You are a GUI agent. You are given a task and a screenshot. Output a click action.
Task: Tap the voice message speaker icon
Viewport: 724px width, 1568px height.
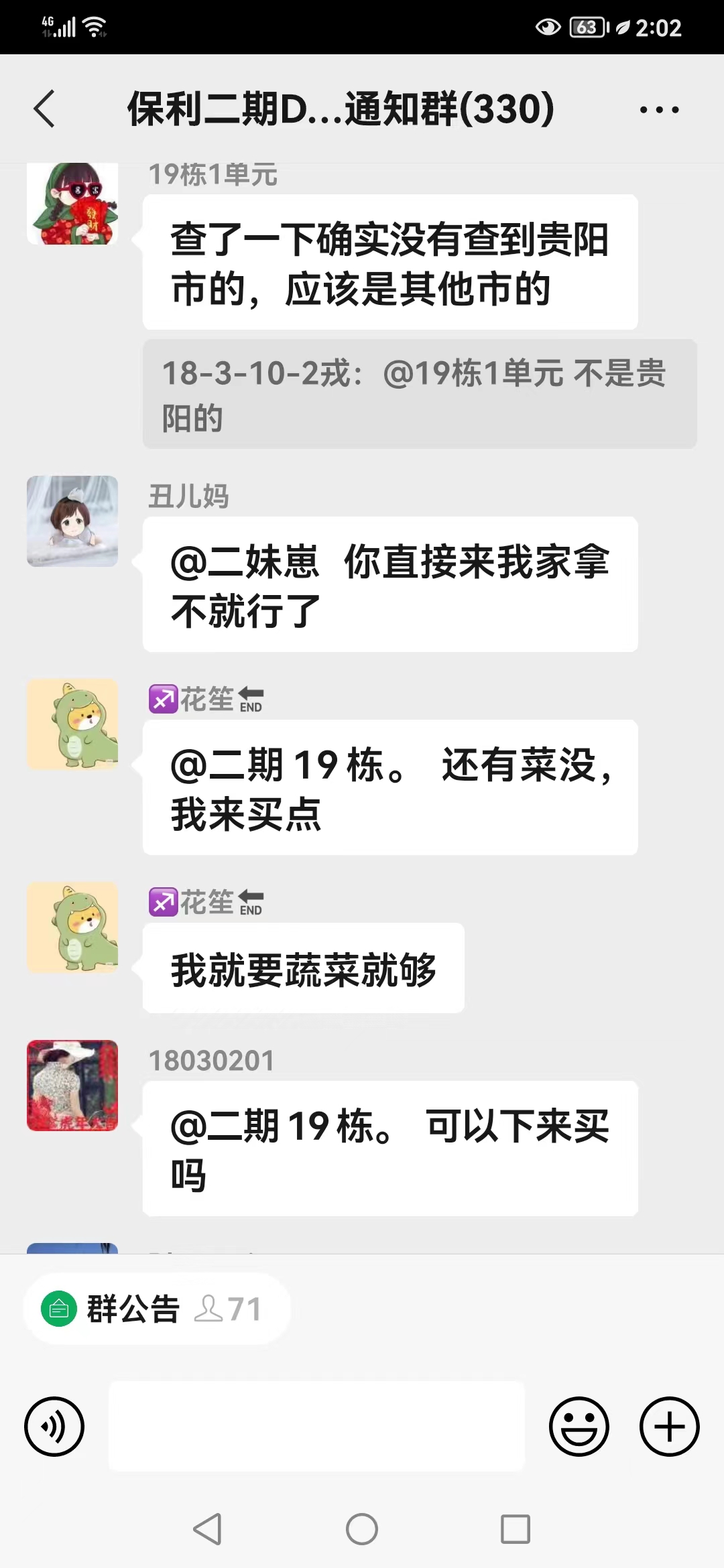tap(54, 1426)
